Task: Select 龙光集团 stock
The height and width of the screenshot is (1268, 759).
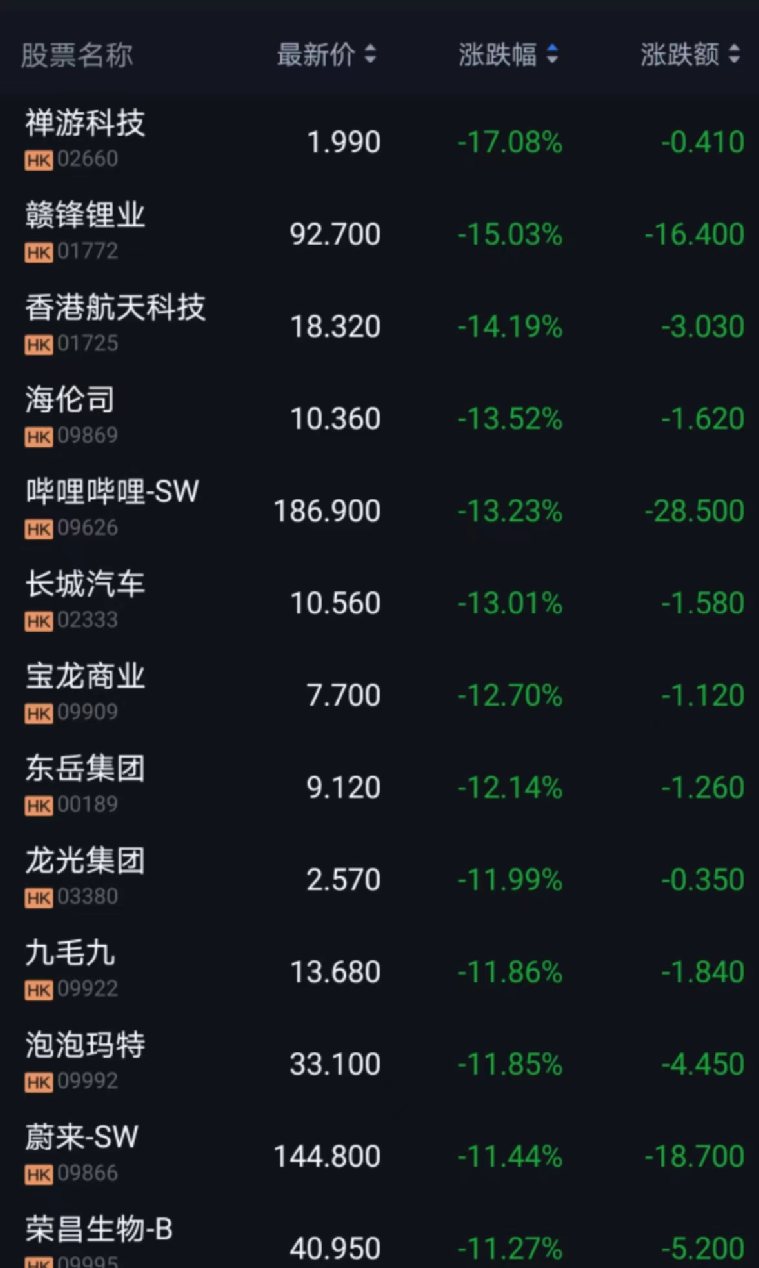Action: click(379, 878)
